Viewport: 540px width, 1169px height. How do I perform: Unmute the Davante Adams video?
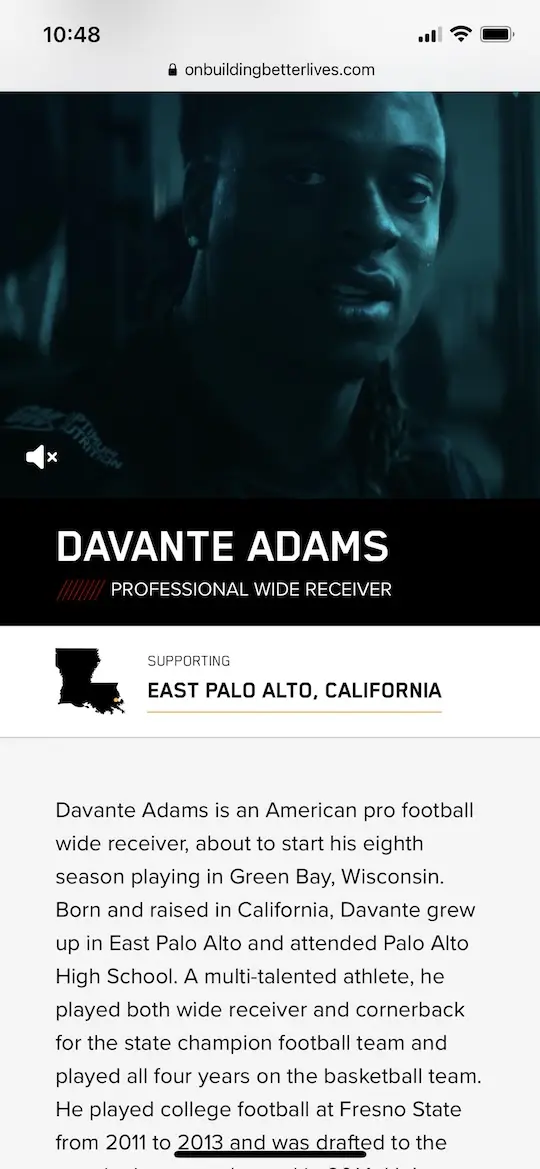click(41, 457)
